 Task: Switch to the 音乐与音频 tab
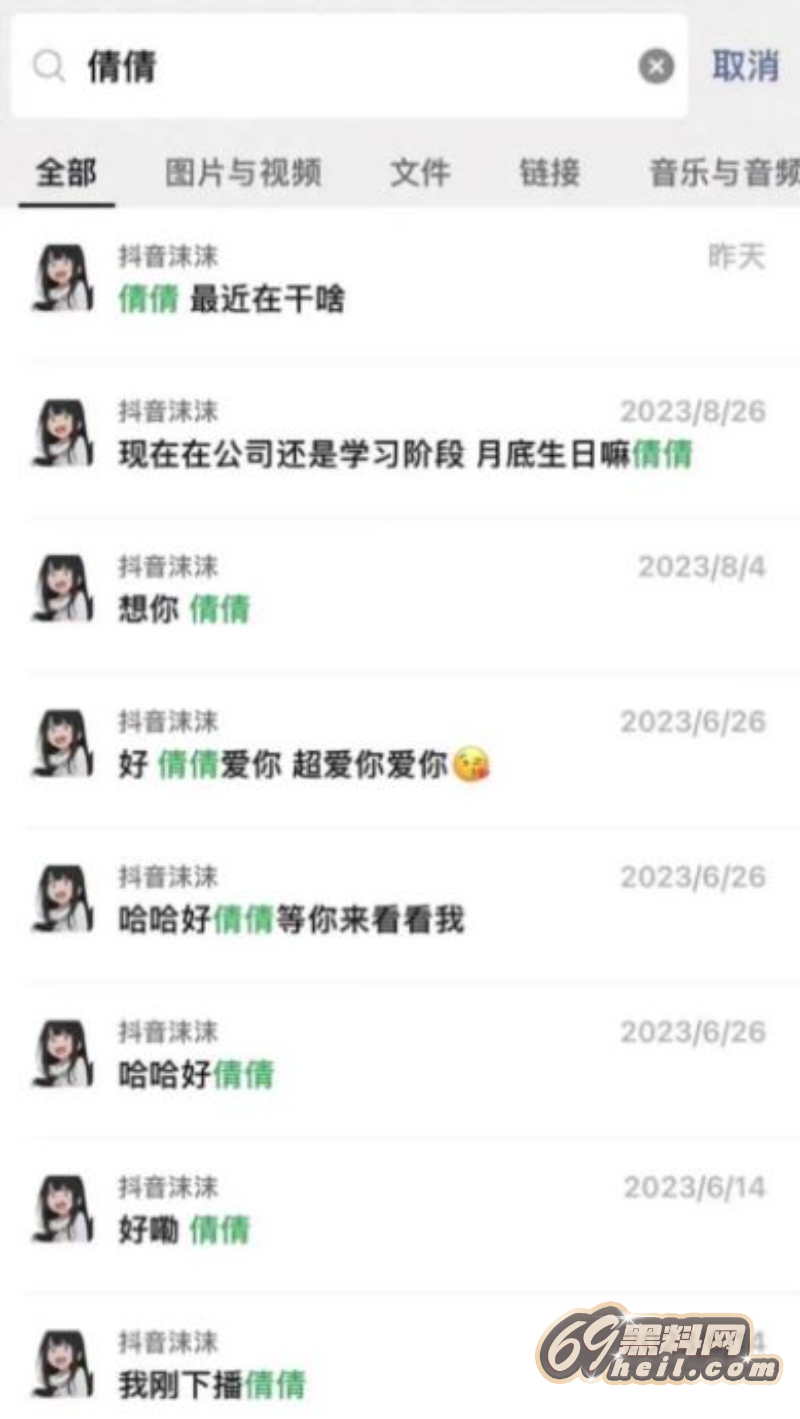pos(724,173)
